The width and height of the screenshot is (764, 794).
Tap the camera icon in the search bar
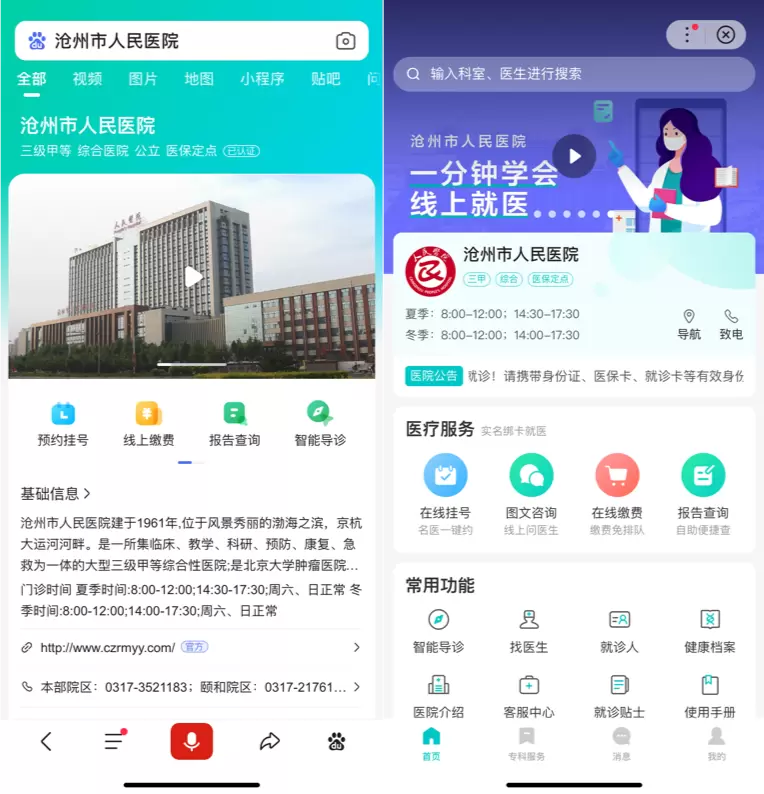345,41
